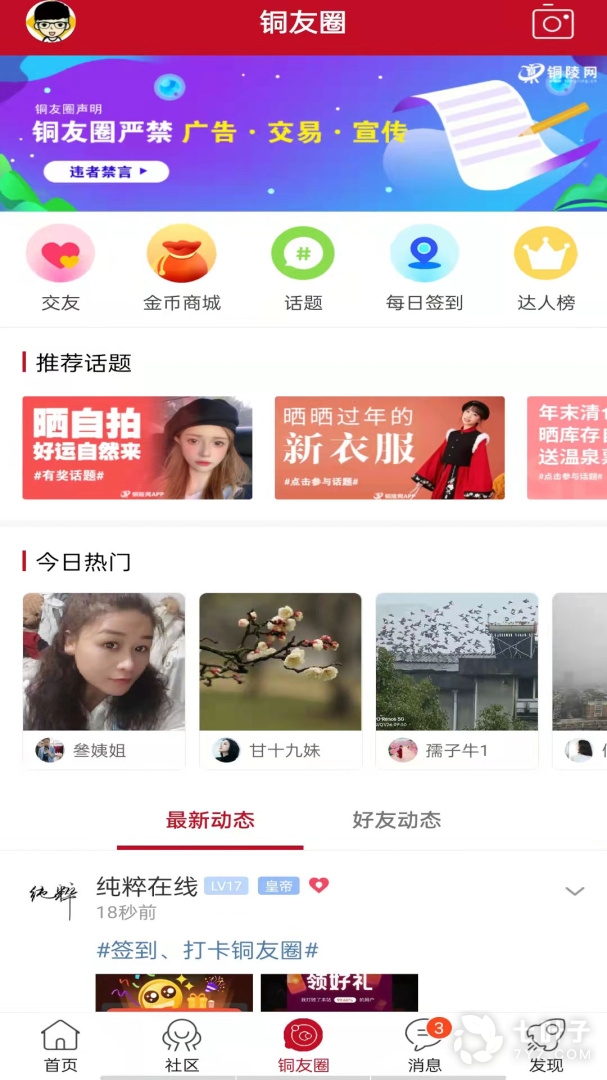Switch to the 社区 tab

181,1046
